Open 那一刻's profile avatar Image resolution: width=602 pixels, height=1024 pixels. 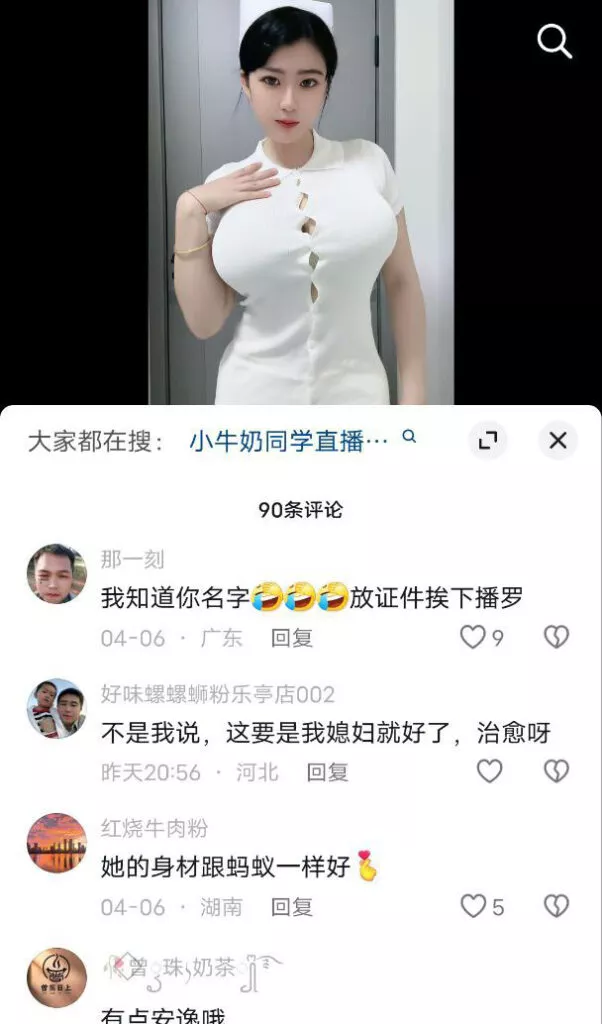click(56, 574)
